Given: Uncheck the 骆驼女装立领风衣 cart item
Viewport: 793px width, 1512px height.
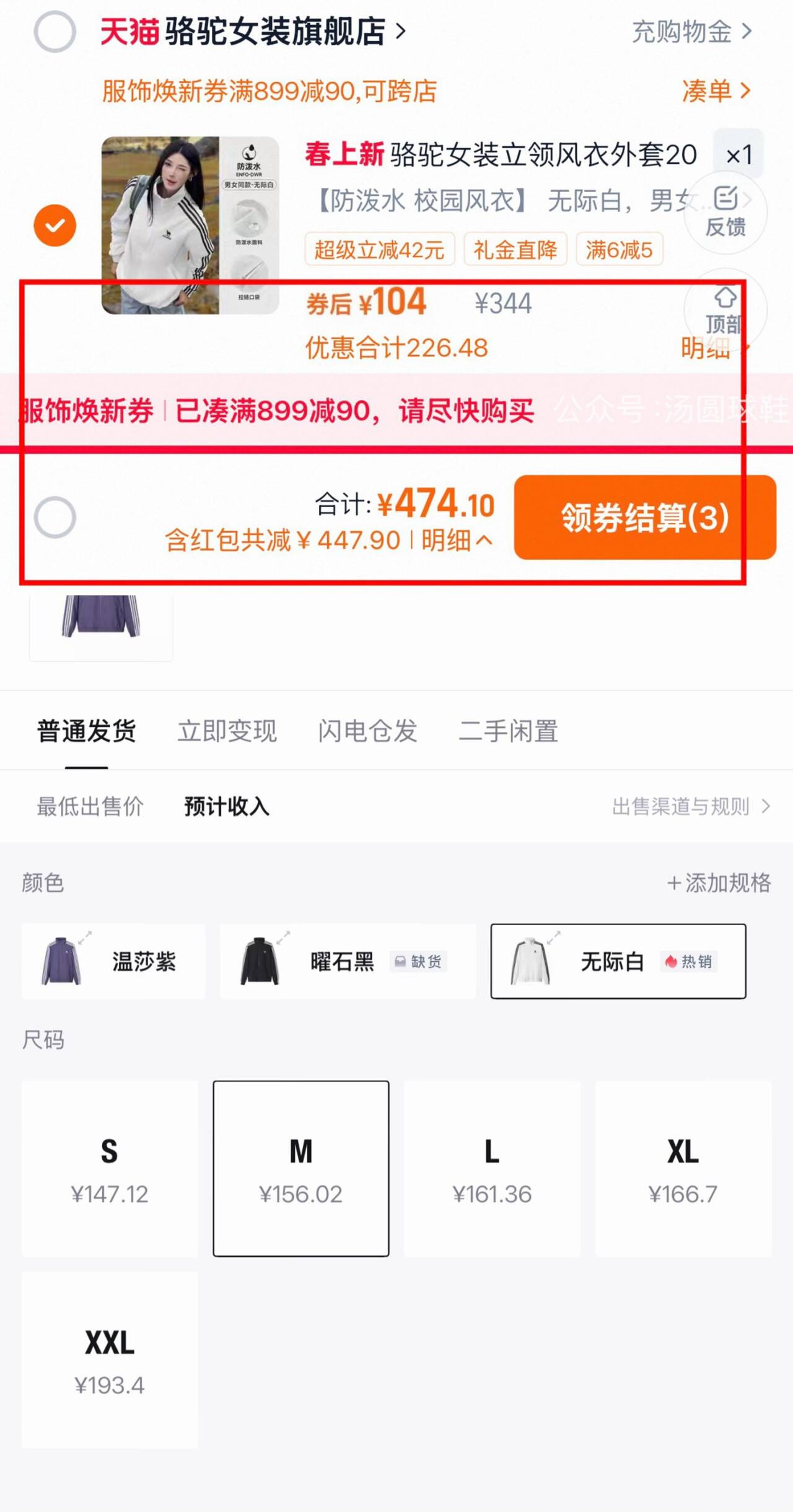Looking at the screenshot, I should point(55,225).
